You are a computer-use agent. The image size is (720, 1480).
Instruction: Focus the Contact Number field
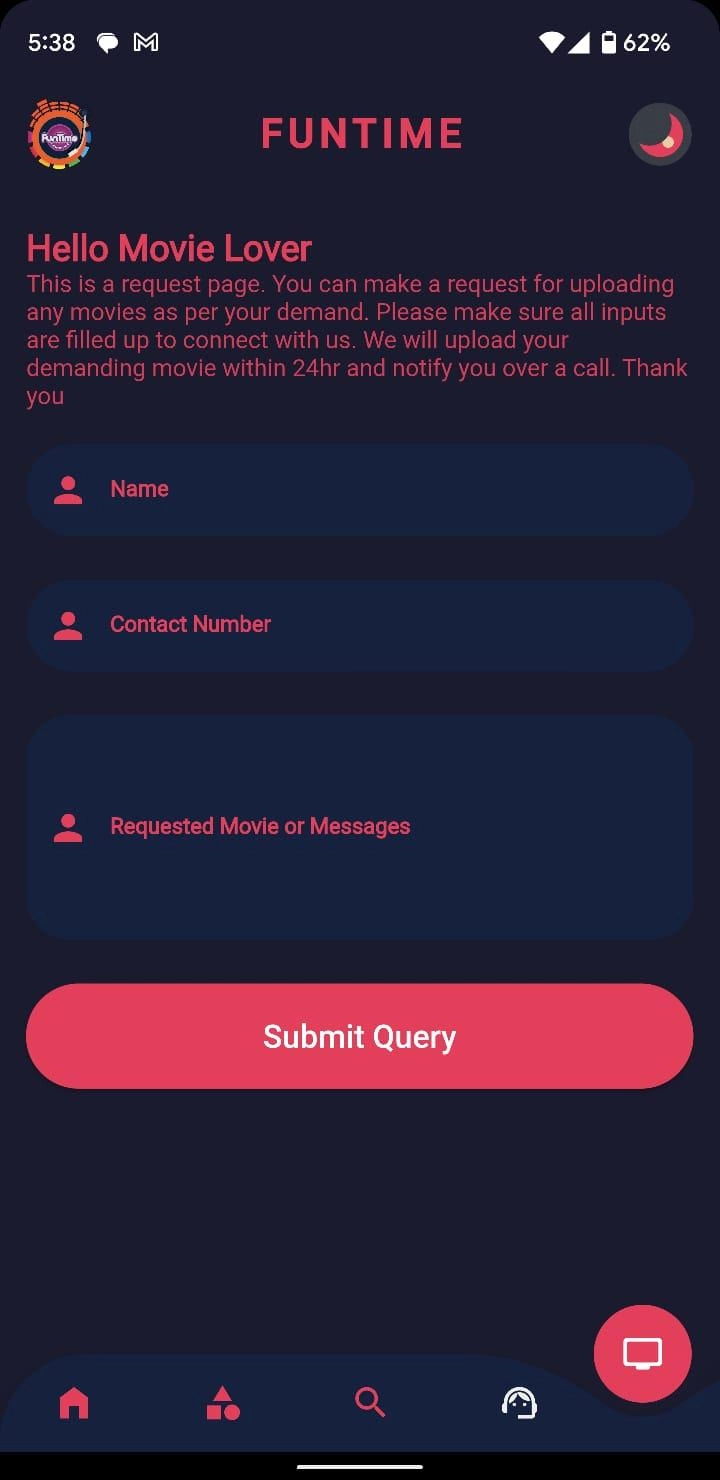pyautogui.click(x=360, y=625)
